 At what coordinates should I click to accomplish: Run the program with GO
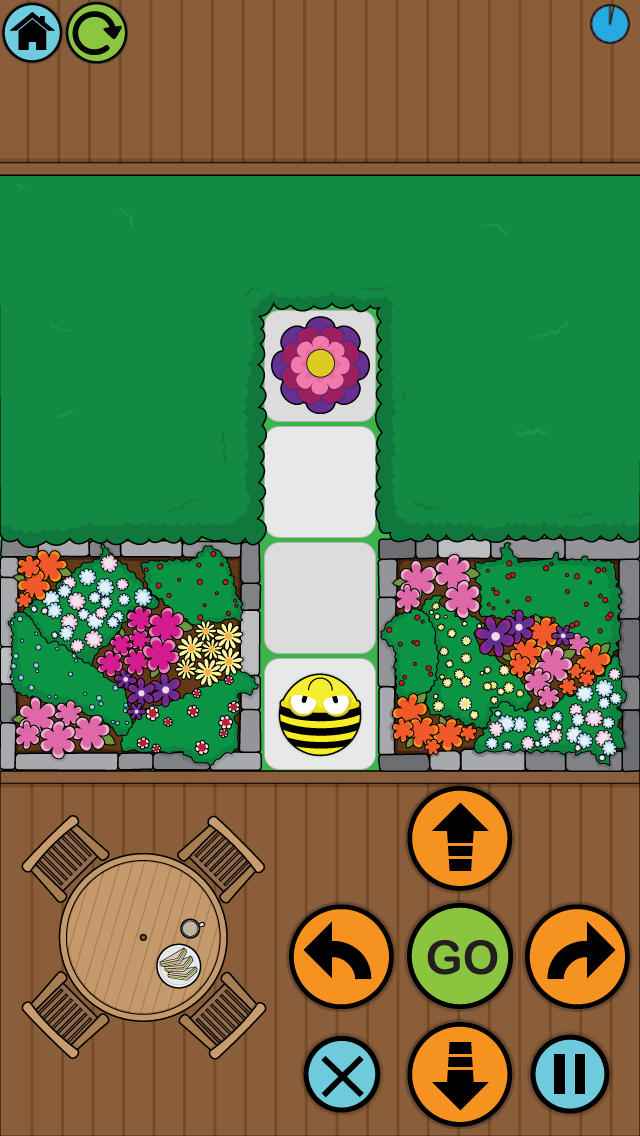point(459,956)
